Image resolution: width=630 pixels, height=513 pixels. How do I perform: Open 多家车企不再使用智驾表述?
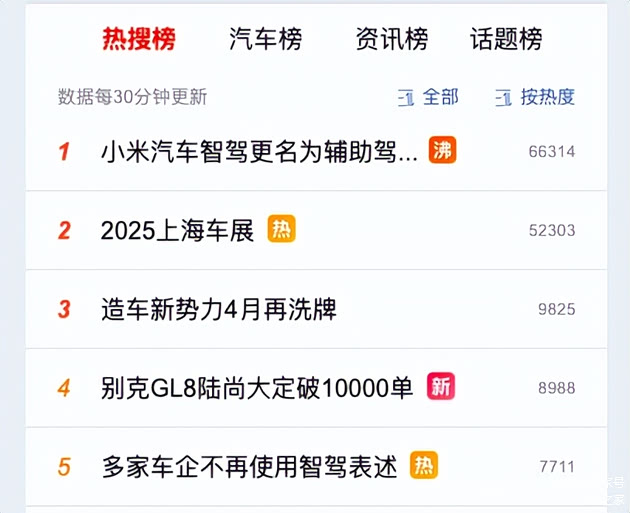click(249, 466)
